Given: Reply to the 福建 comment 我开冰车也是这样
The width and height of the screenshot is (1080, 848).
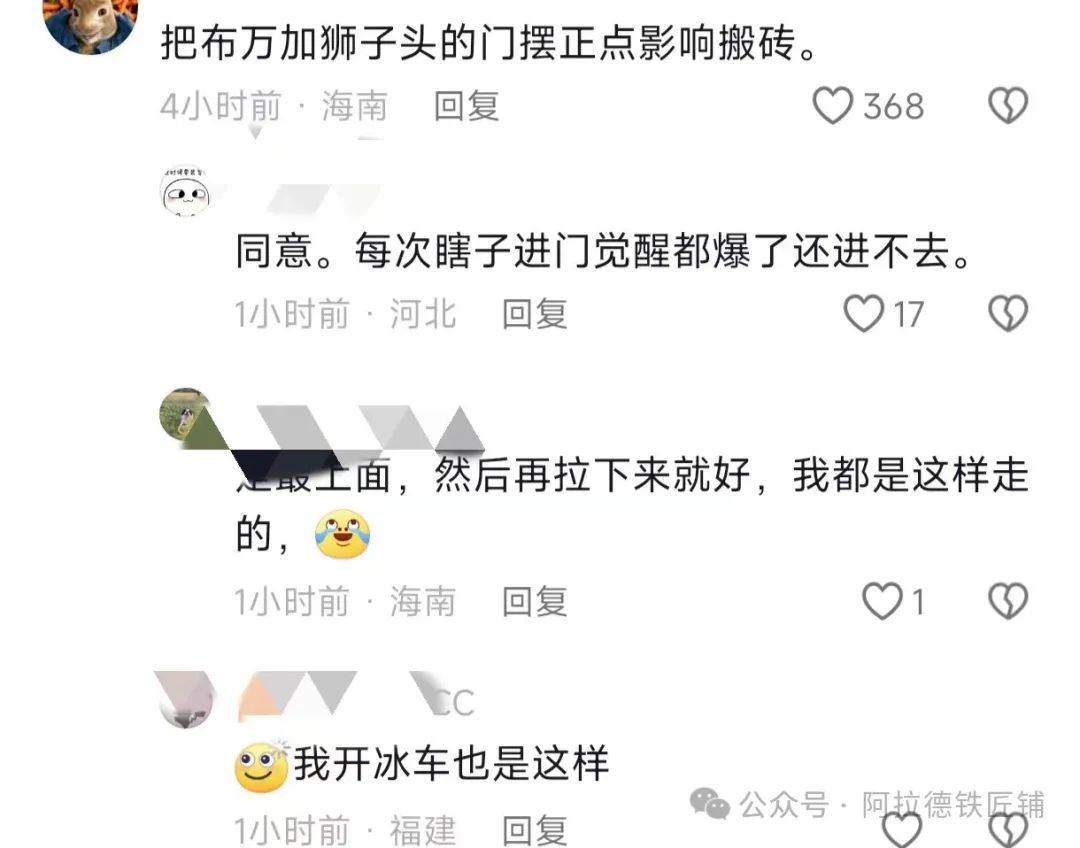Looking at the screenshot, I should pos(534,830).
